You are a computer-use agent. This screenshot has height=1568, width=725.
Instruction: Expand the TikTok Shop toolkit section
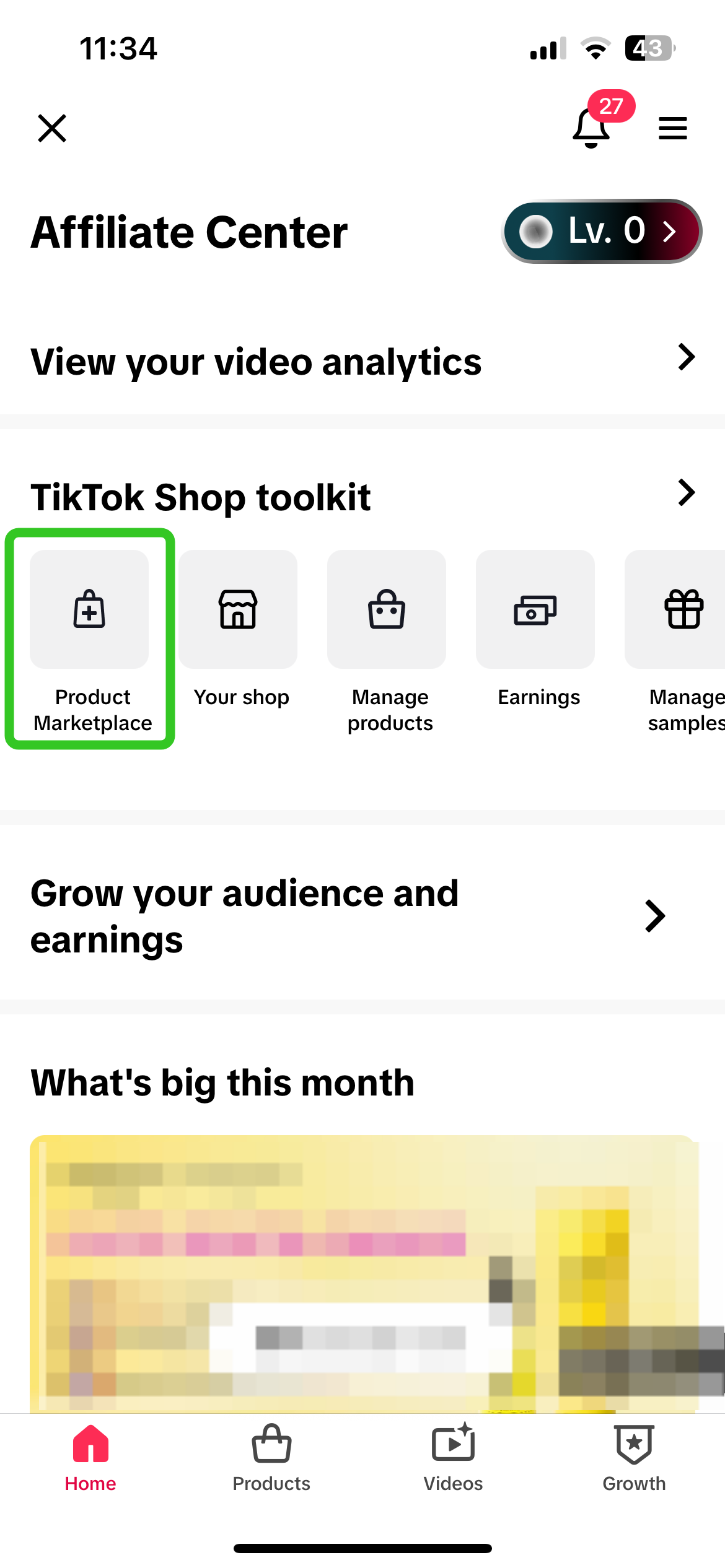pyautogui.click(x=686, y=494)
